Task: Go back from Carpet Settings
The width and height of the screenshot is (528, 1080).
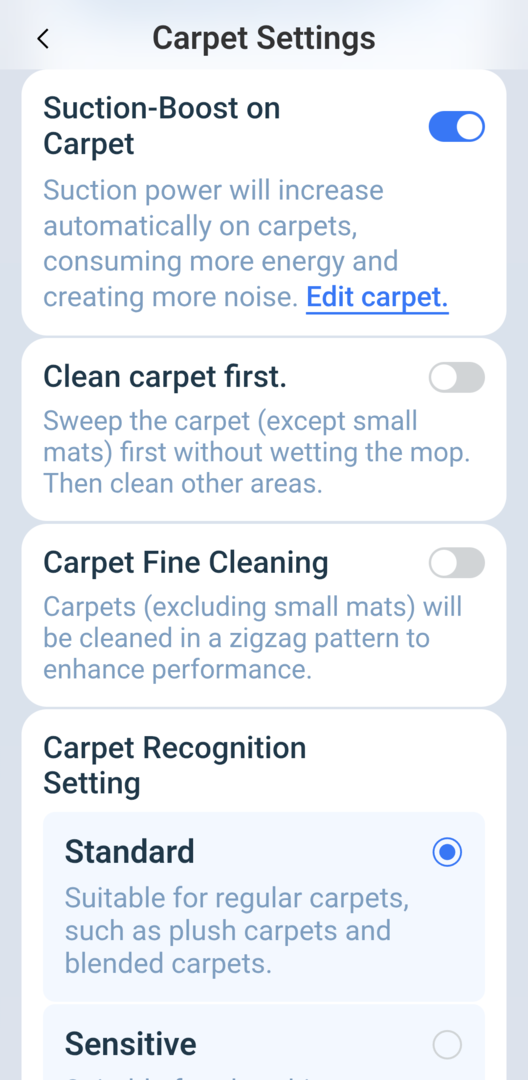Action: click(x=43, y=39)
